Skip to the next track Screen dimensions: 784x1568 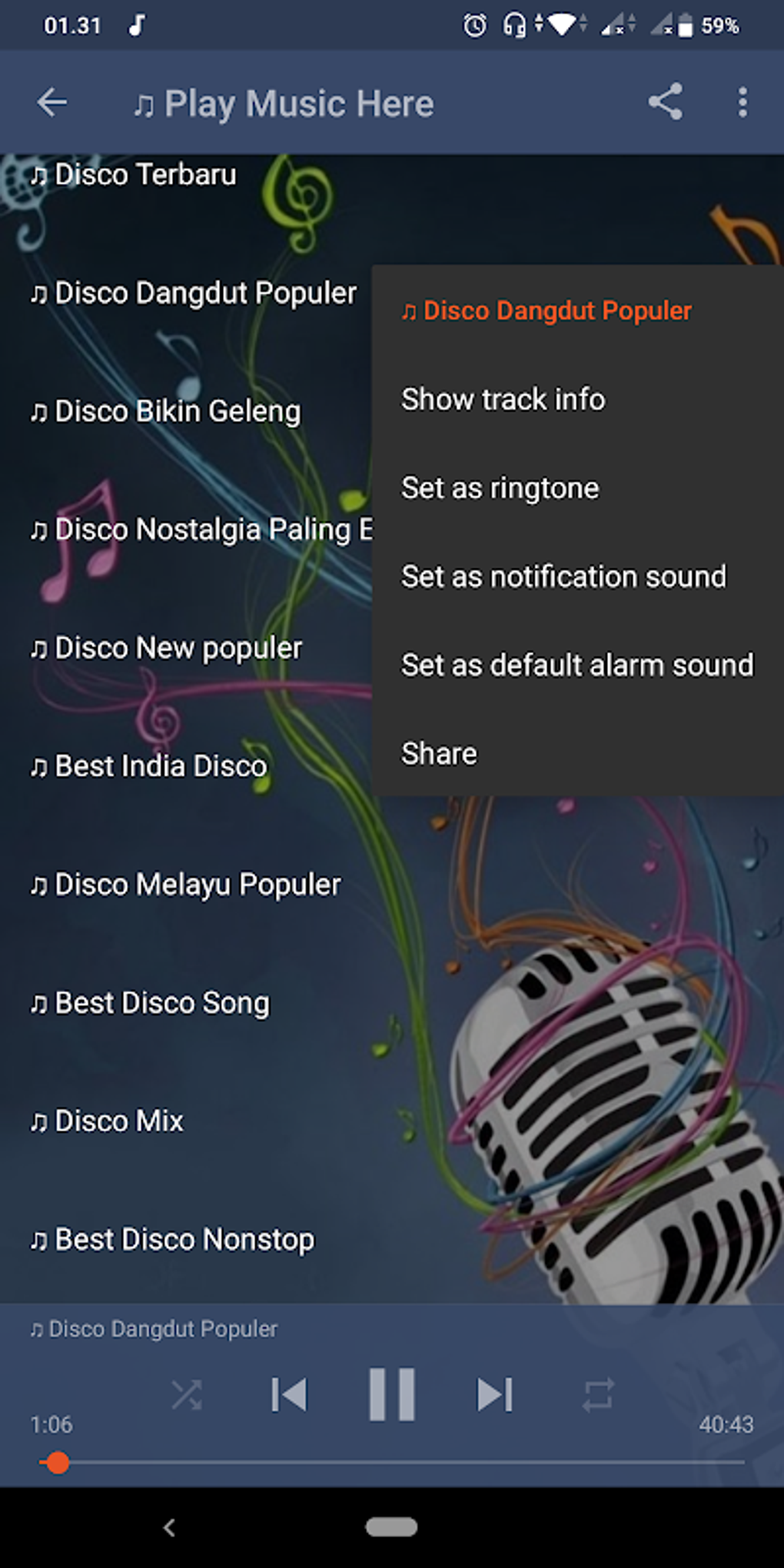(496, 1395)
